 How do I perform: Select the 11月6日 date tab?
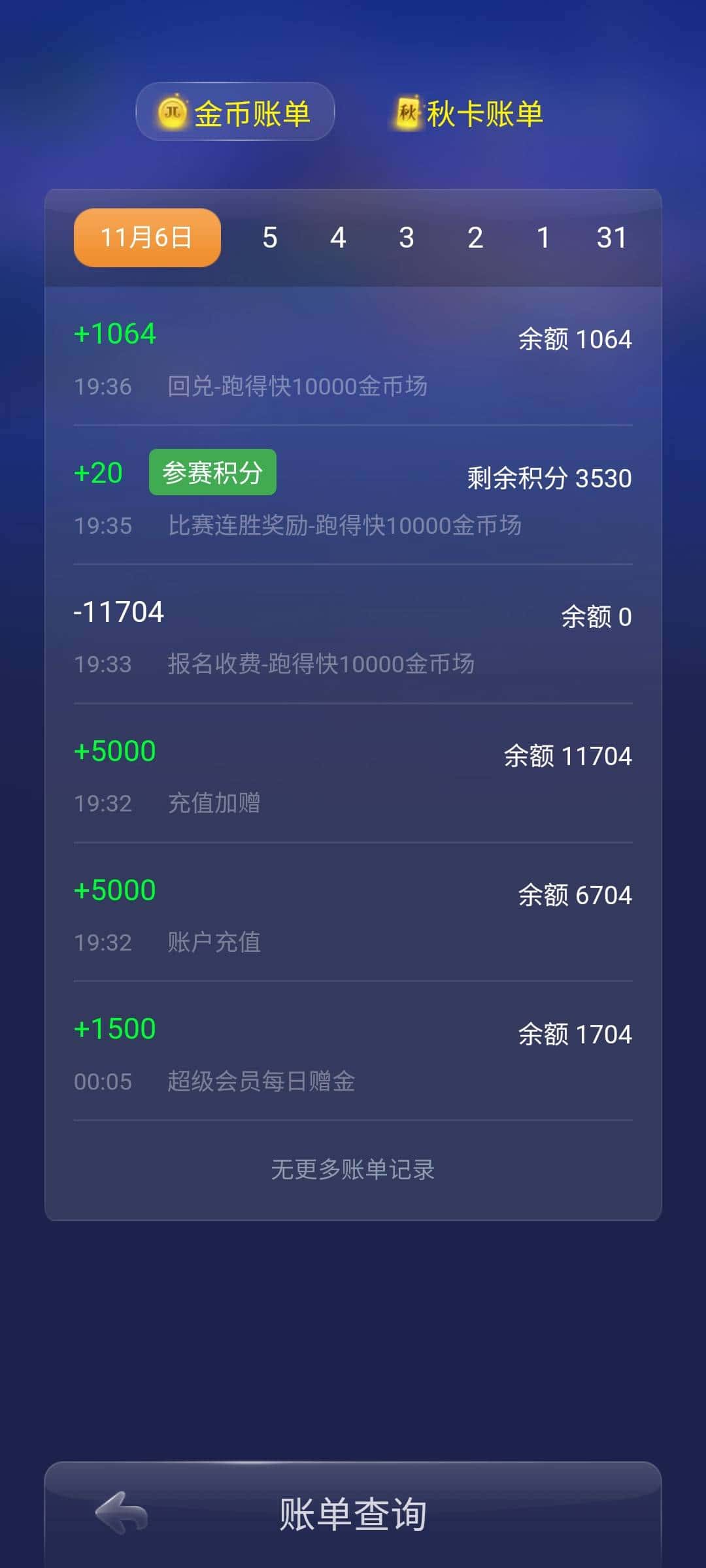[x=146, y=237]
